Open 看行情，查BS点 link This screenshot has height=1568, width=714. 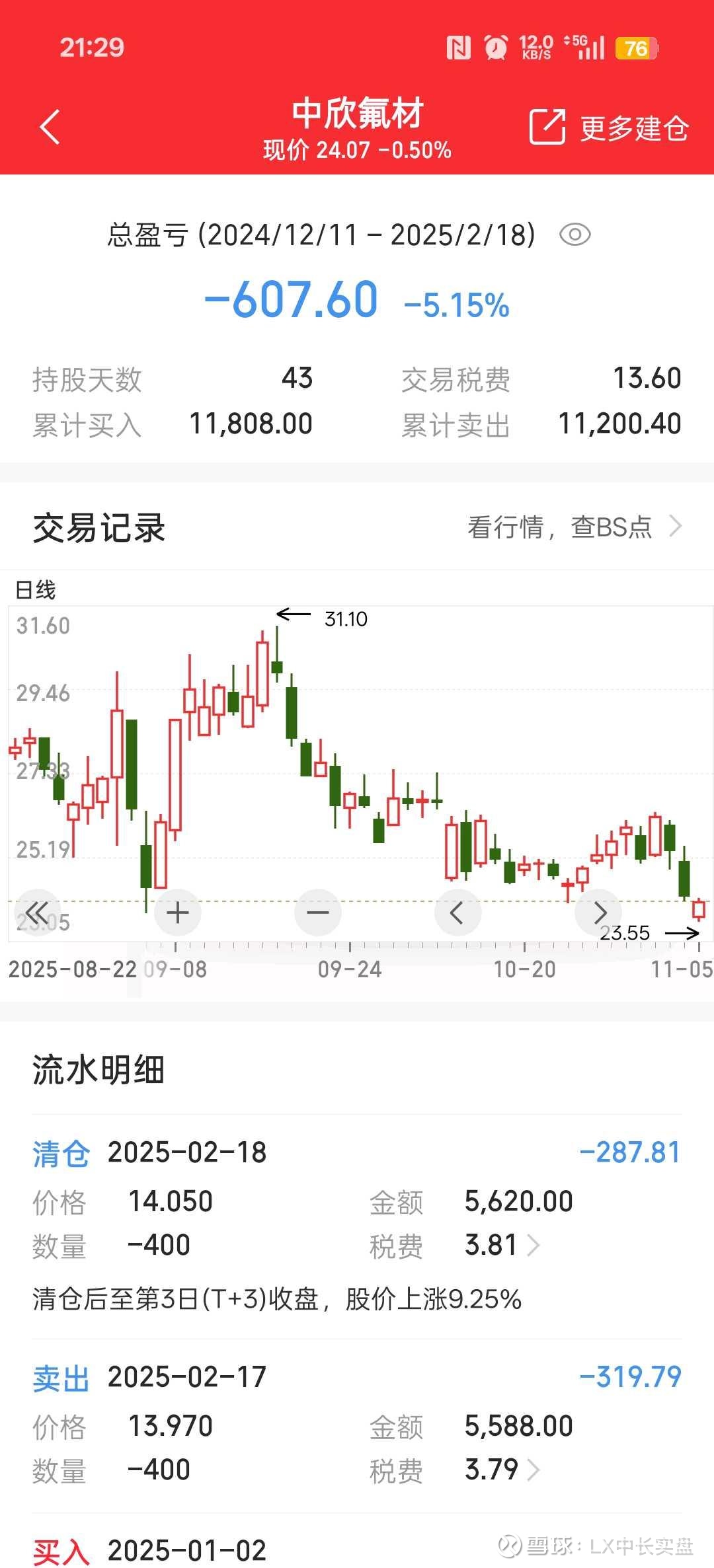click(574, 527)
